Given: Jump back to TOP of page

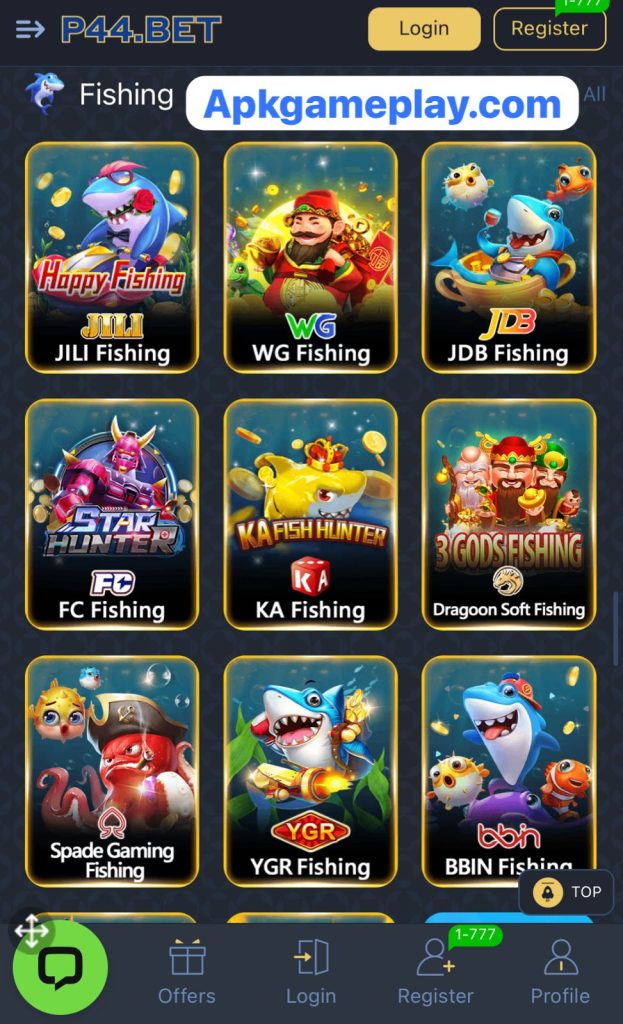Looking at the screenshot, I should (569, 892).
